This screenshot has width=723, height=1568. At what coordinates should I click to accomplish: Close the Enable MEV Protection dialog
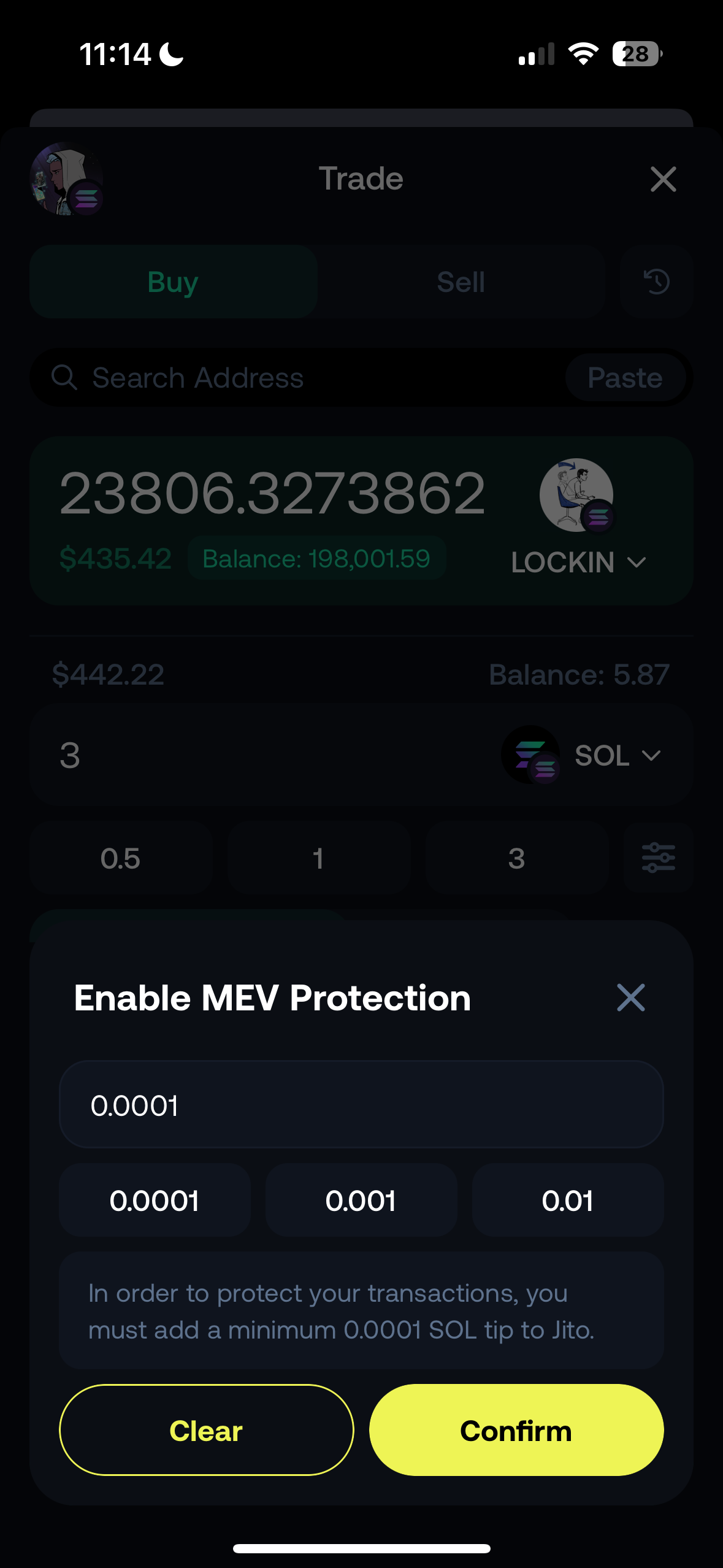630,997
